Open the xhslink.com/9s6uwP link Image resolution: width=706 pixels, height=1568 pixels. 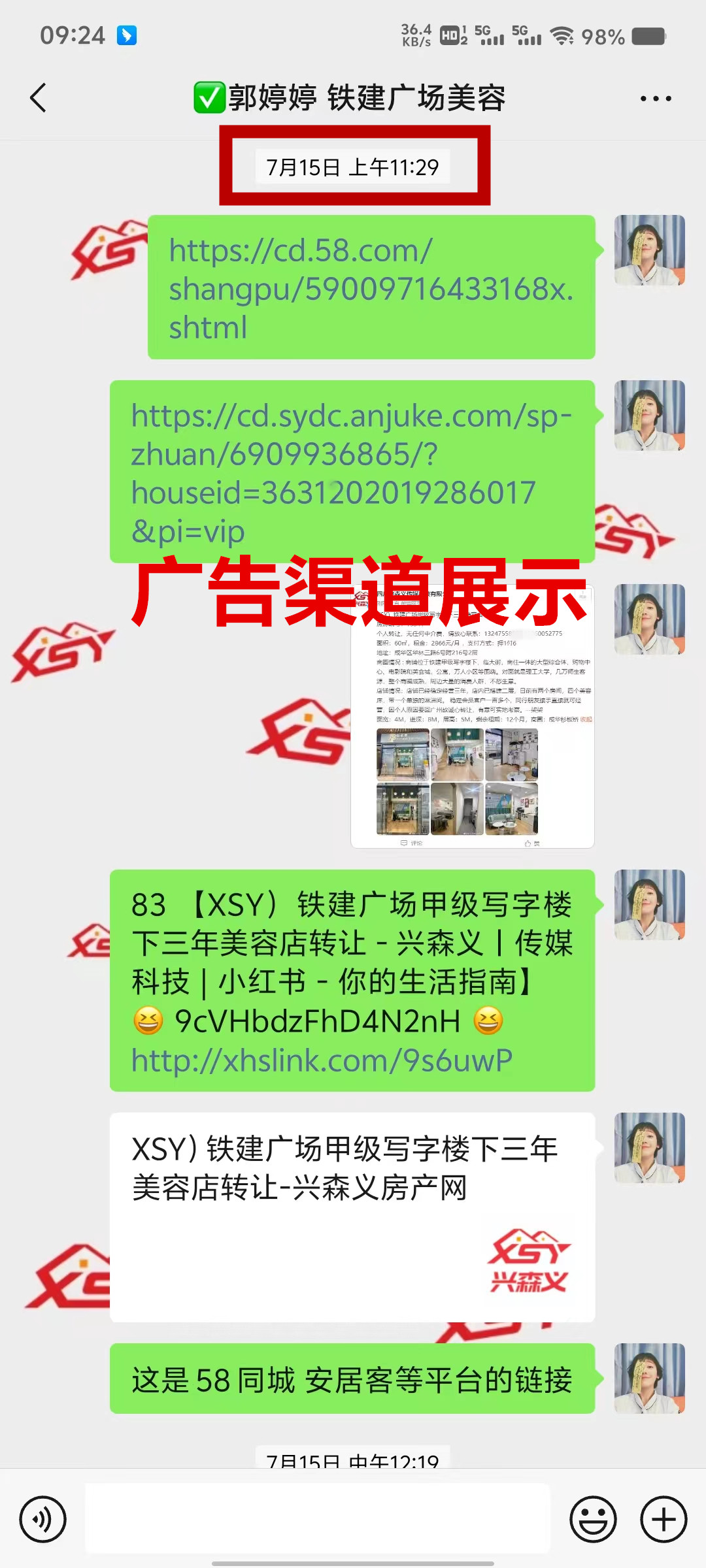(x=322, y=1061)
